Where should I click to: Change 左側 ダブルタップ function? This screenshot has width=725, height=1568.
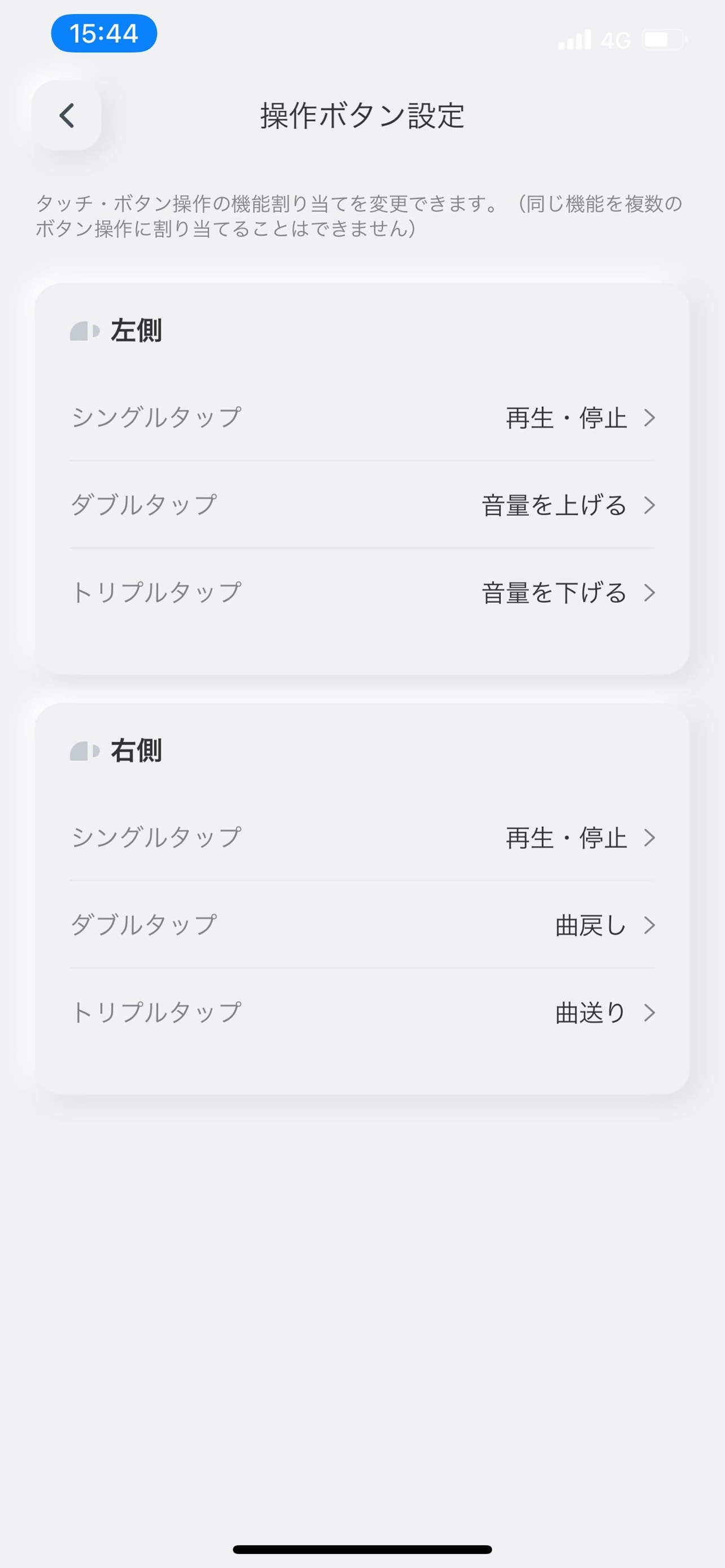tap(362, 505)
